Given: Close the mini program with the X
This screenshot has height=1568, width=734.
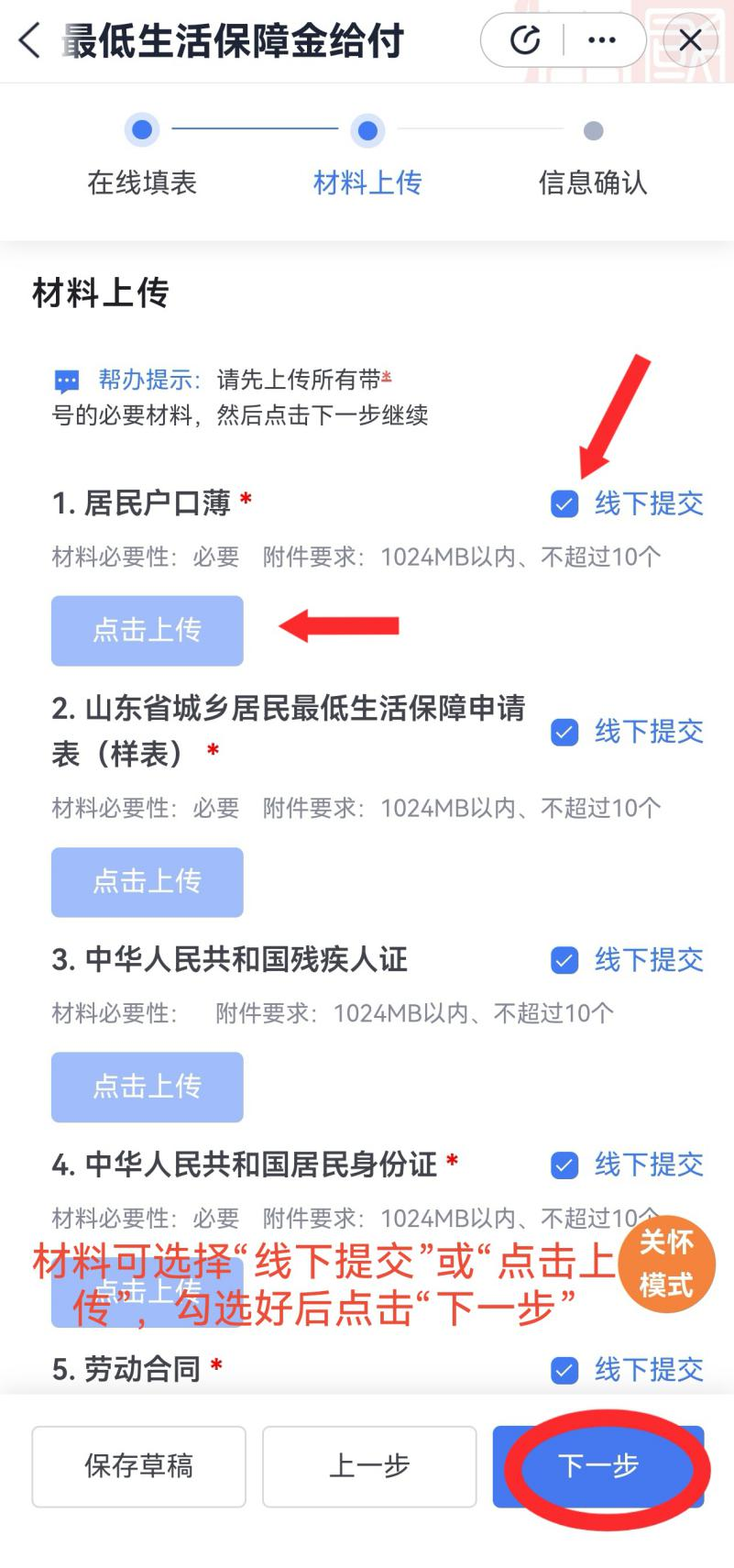Looking at the screenshot, I should 690,40.
